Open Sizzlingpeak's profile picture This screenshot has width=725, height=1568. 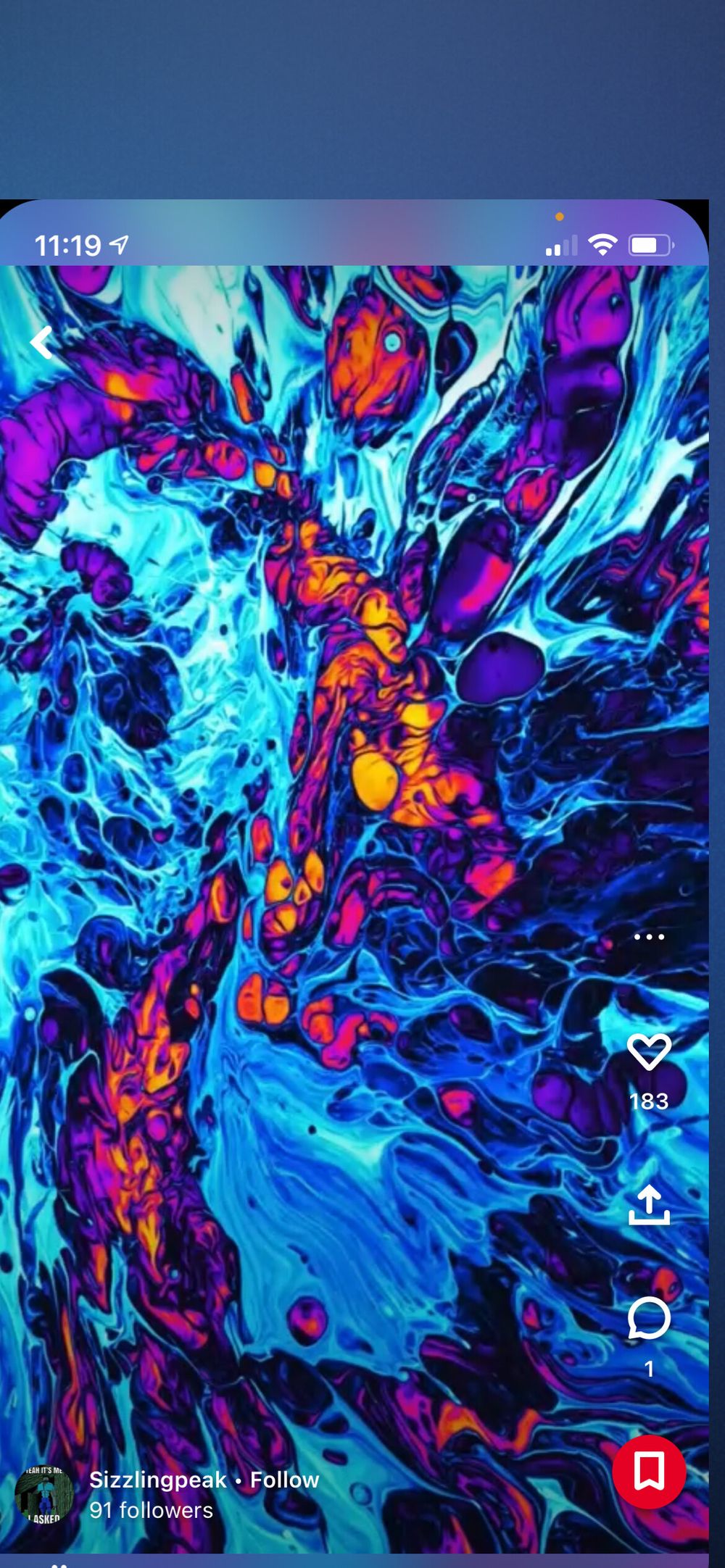(44, 1495)
